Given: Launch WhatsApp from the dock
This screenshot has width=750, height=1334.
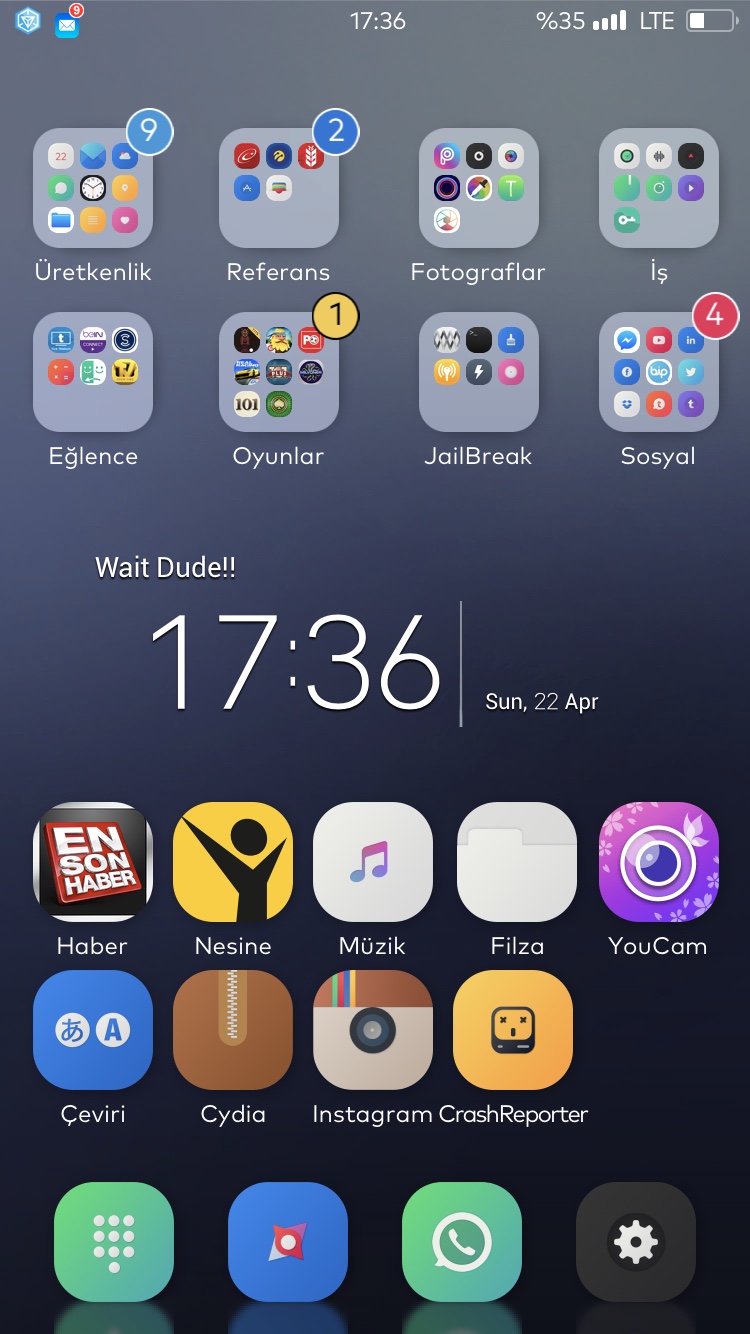Looking at the screenshot, I should click(461, 1242).
